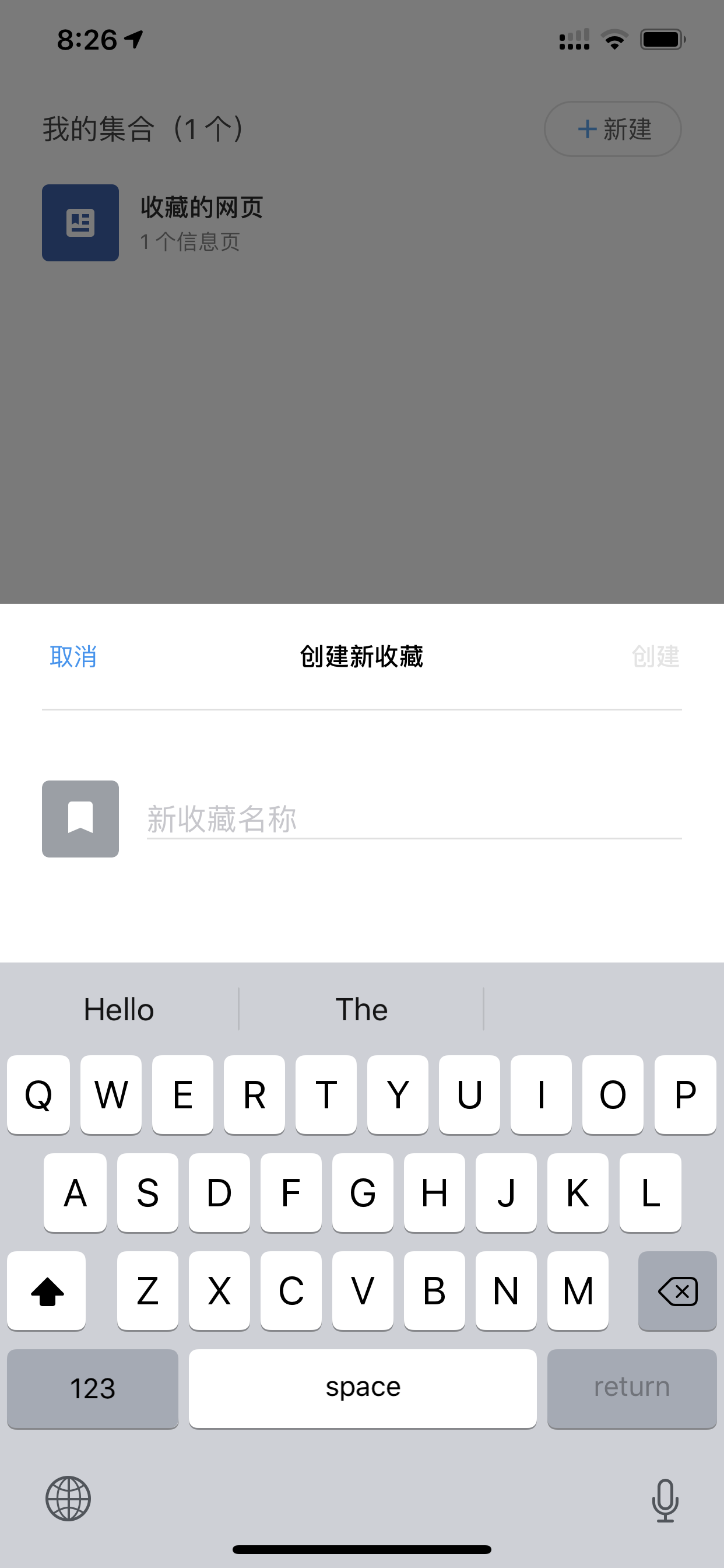Choose the "Hello" keyboard suggestion
Viewport: 724px width, 1568px height.
coord(120,1009)
